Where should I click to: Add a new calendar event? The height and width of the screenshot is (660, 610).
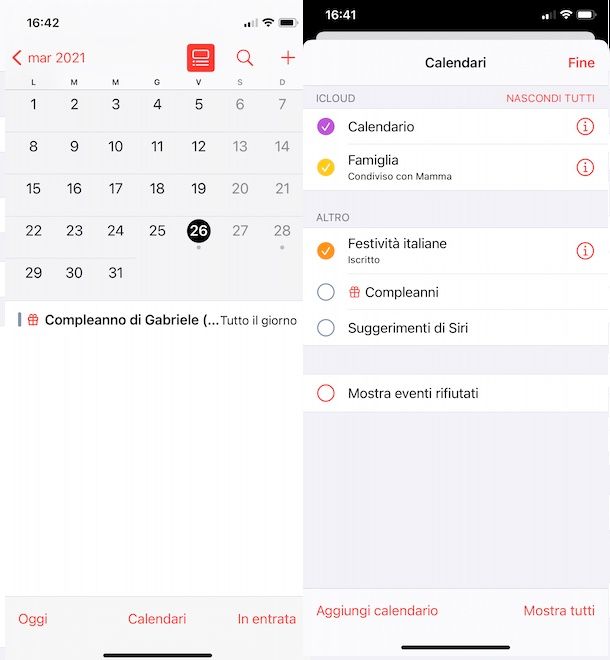tap(288, 58)
